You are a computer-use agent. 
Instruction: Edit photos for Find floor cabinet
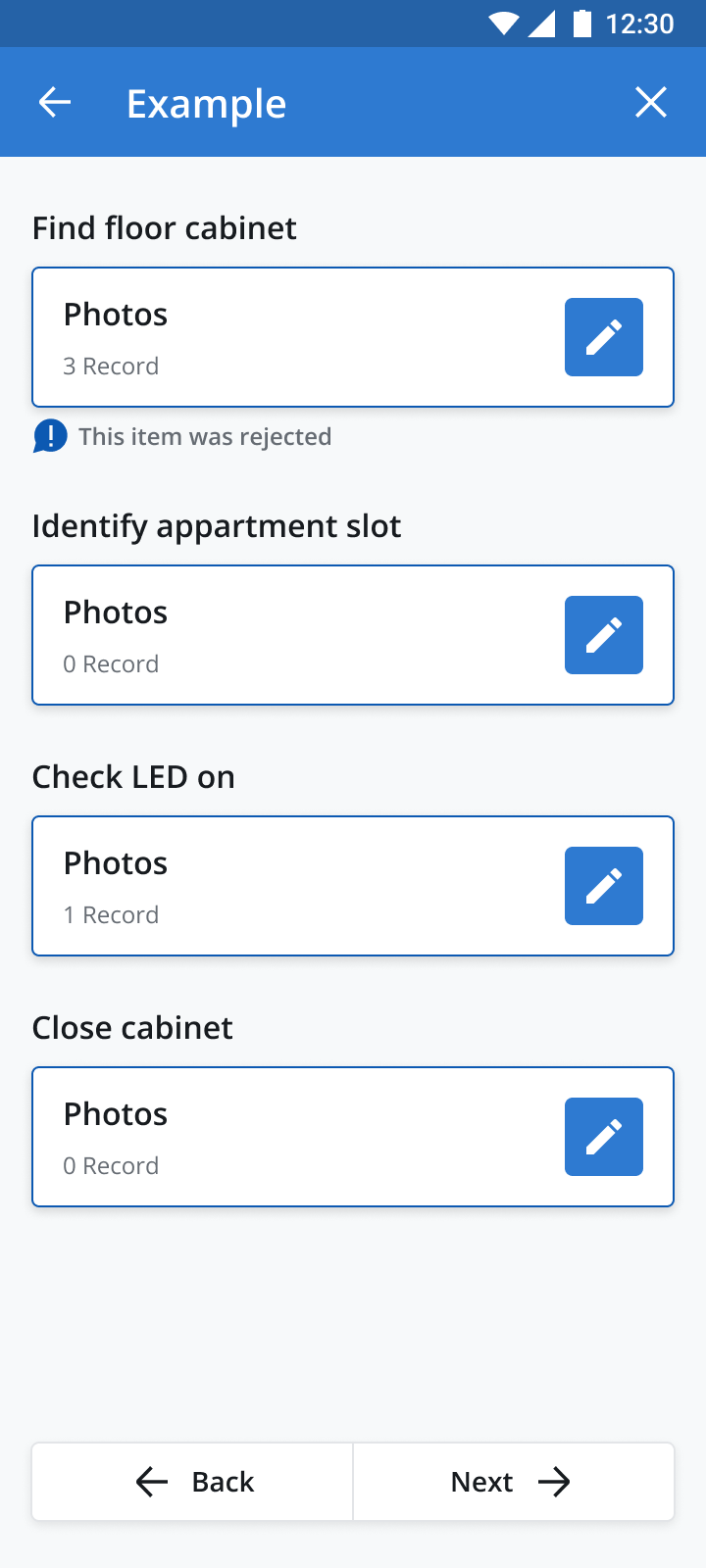[x=604, y=337]
